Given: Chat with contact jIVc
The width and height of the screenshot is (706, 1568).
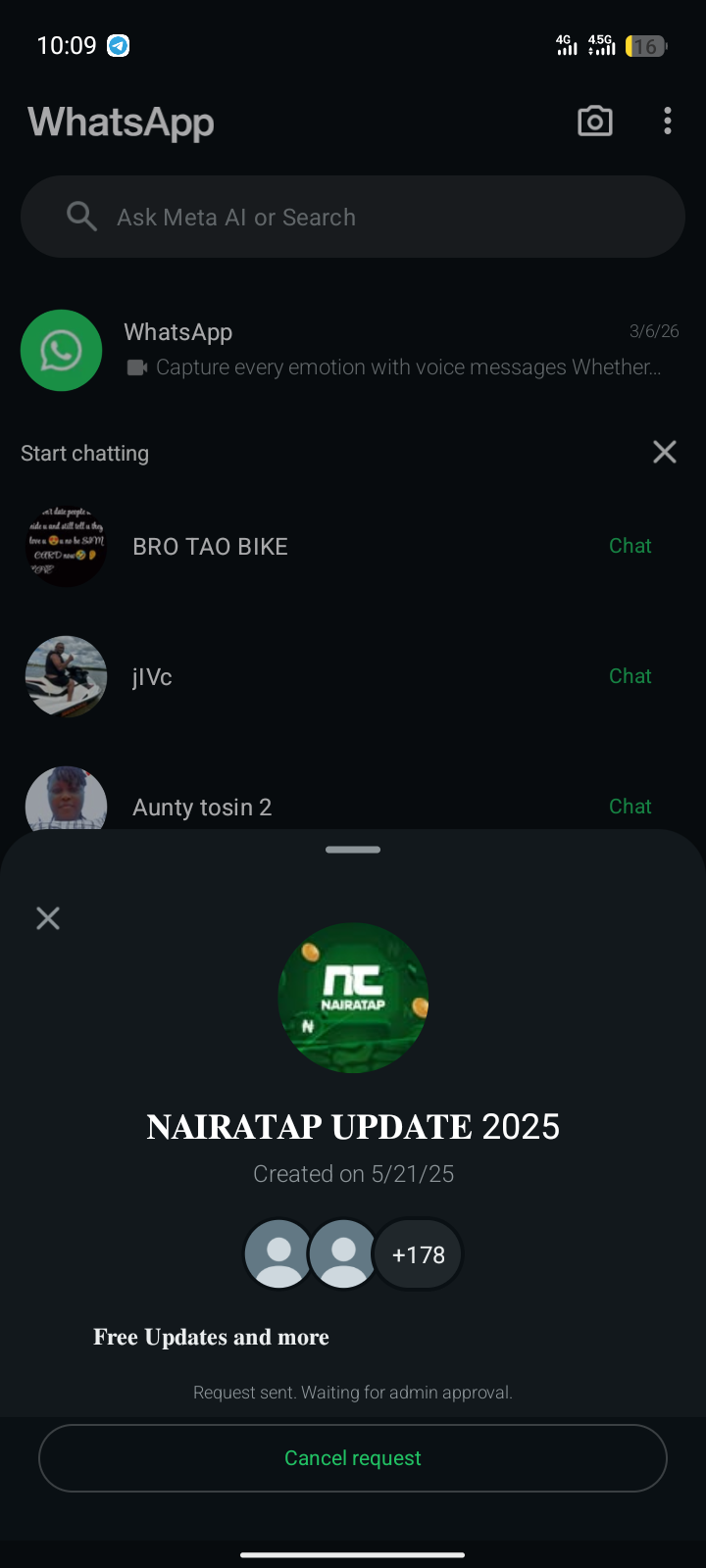Looking at the screenshot, I should pos(630,676).
